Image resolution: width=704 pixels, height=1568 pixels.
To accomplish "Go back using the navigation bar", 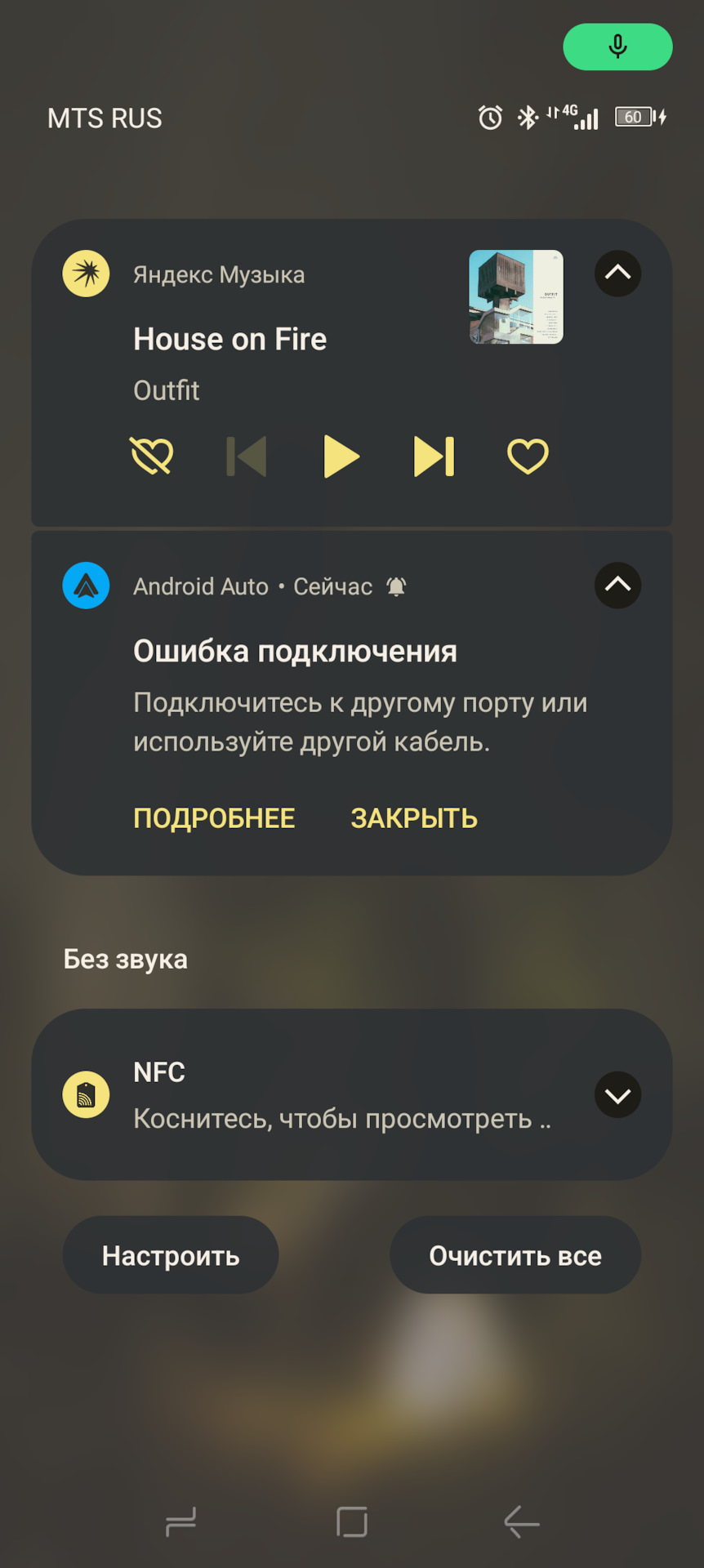I will [521, 1522].
